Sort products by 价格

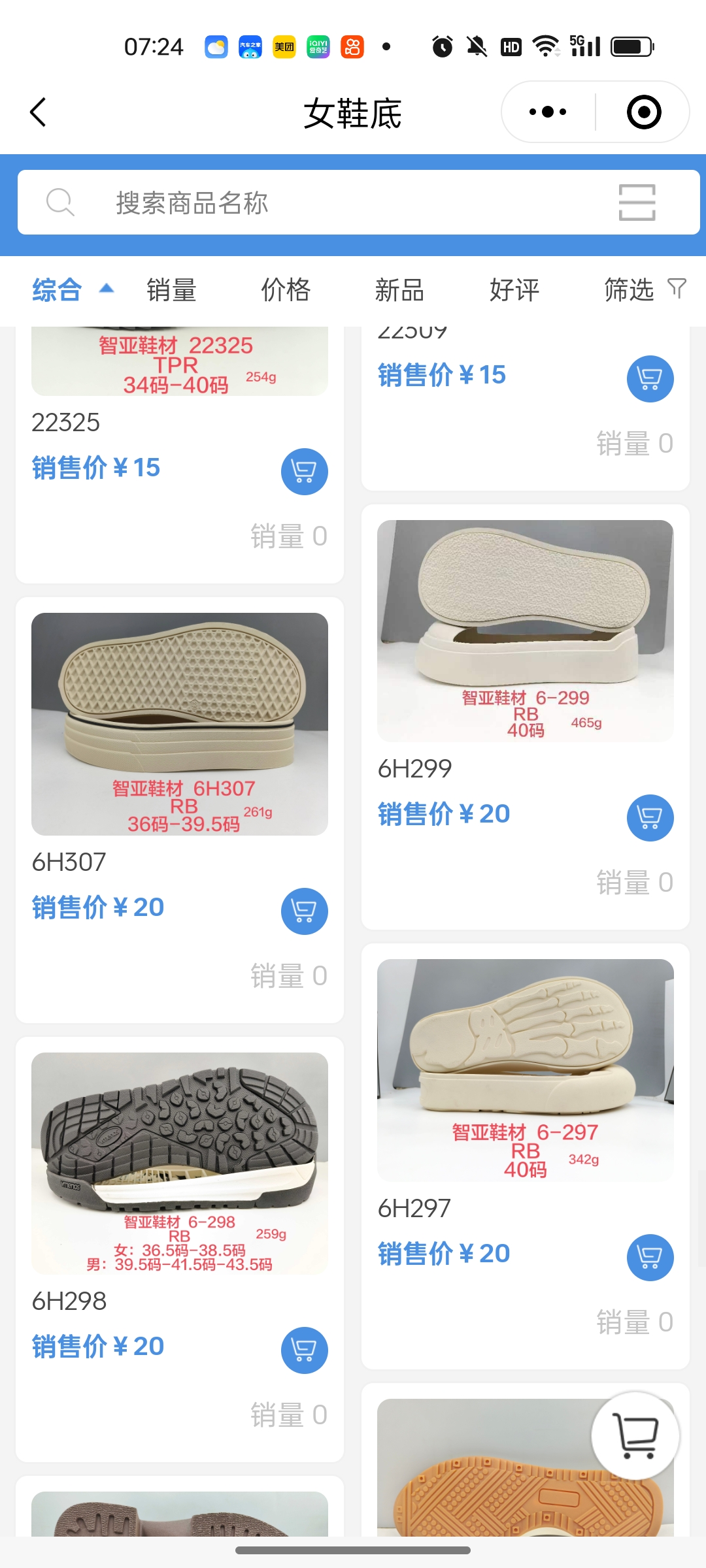pos(286,289)
